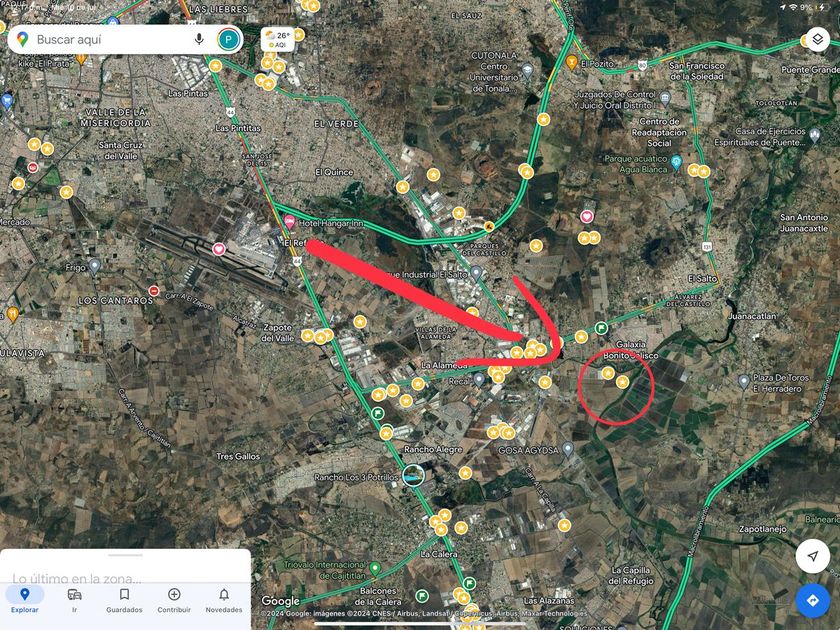This screenshot has height=630, width=840.
Task: Open the P account profile avatar
Action: (x=228, y=40)
